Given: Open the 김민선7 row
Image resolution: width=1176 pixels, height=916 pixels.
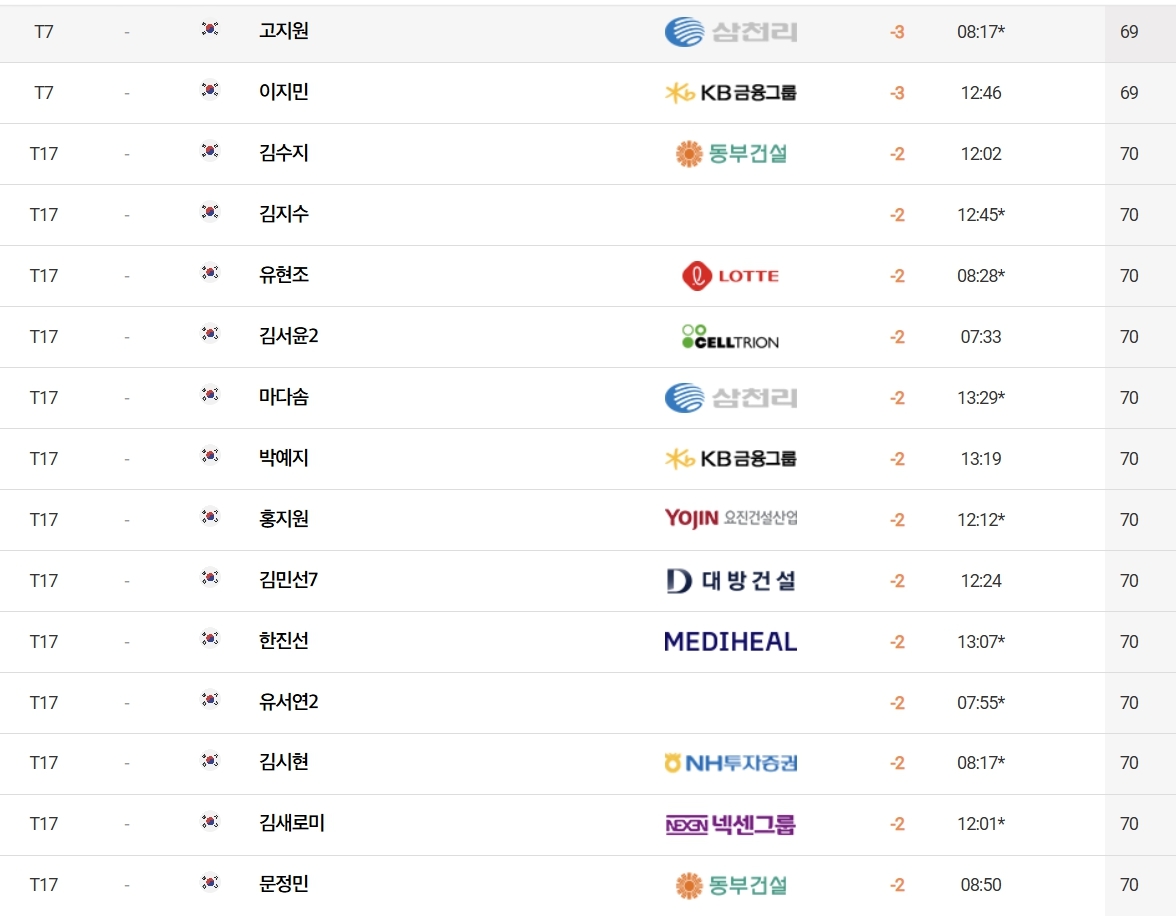Looking at the screenshot, I should [x=588, y=581].
